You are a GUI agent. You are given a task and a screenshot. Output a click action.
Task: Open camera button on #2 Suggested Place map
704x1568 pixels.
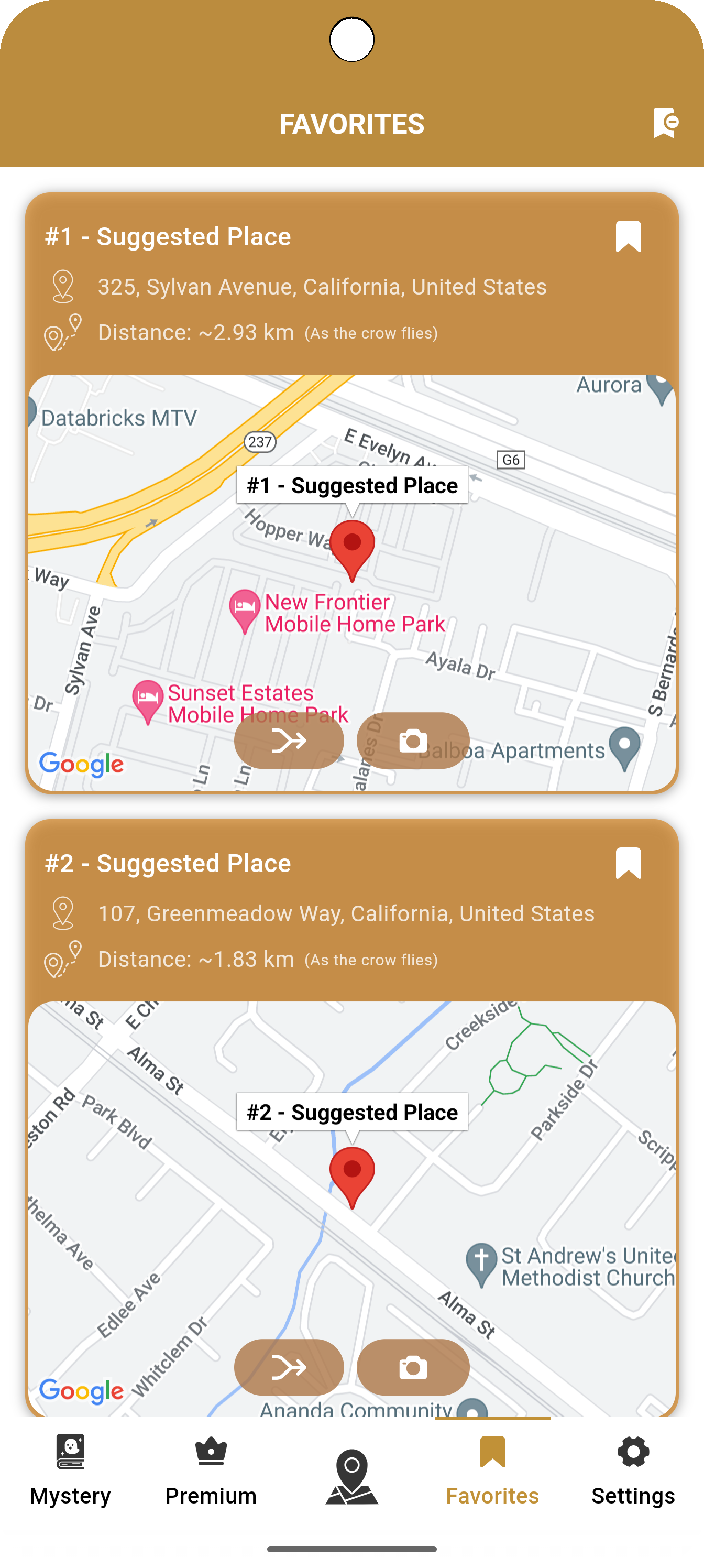413,1367
